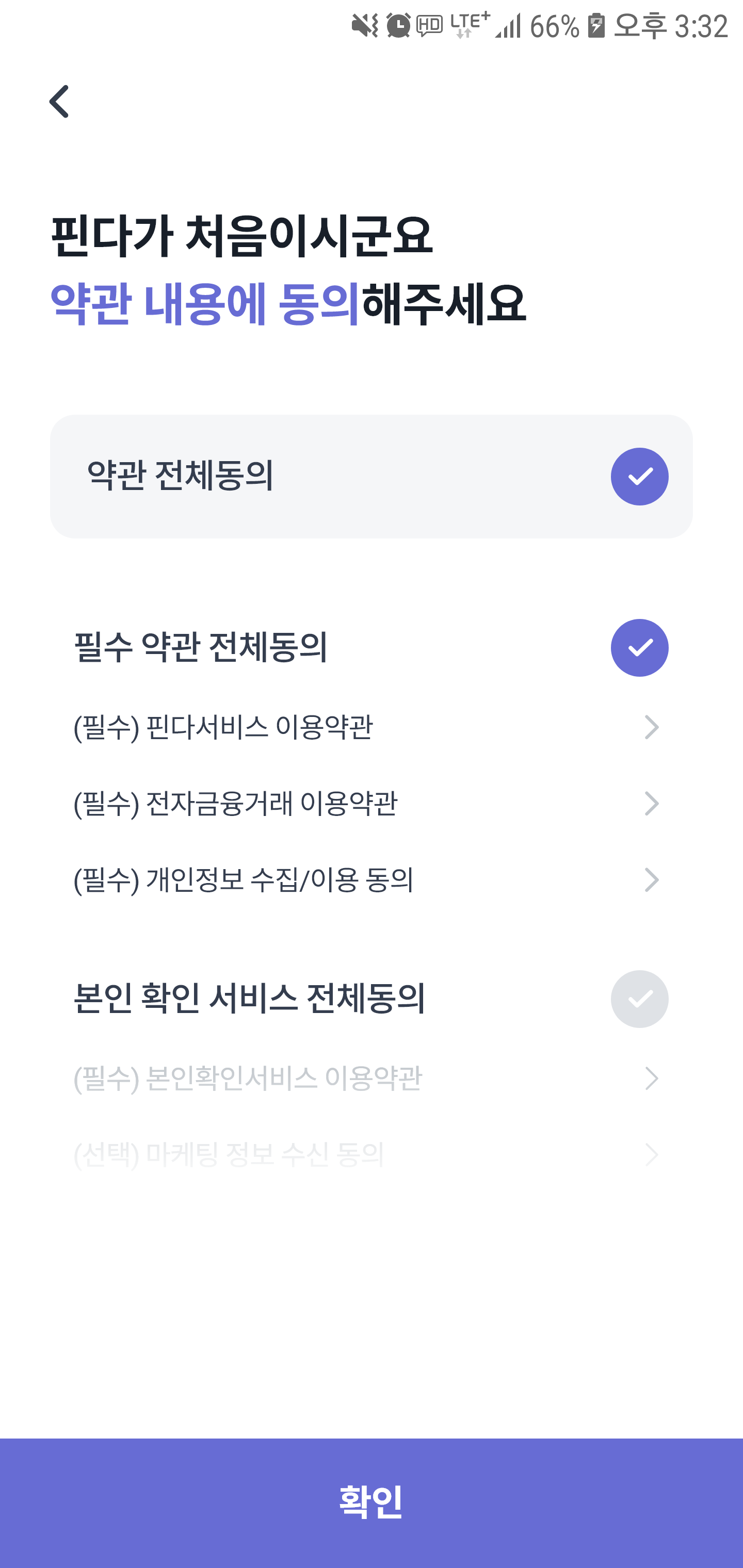Image resolution: width=743 pixels, height=1568 pixels.
Task: Expand the 전자금융거래 이용약관 terms
Action: click(652, 802)
